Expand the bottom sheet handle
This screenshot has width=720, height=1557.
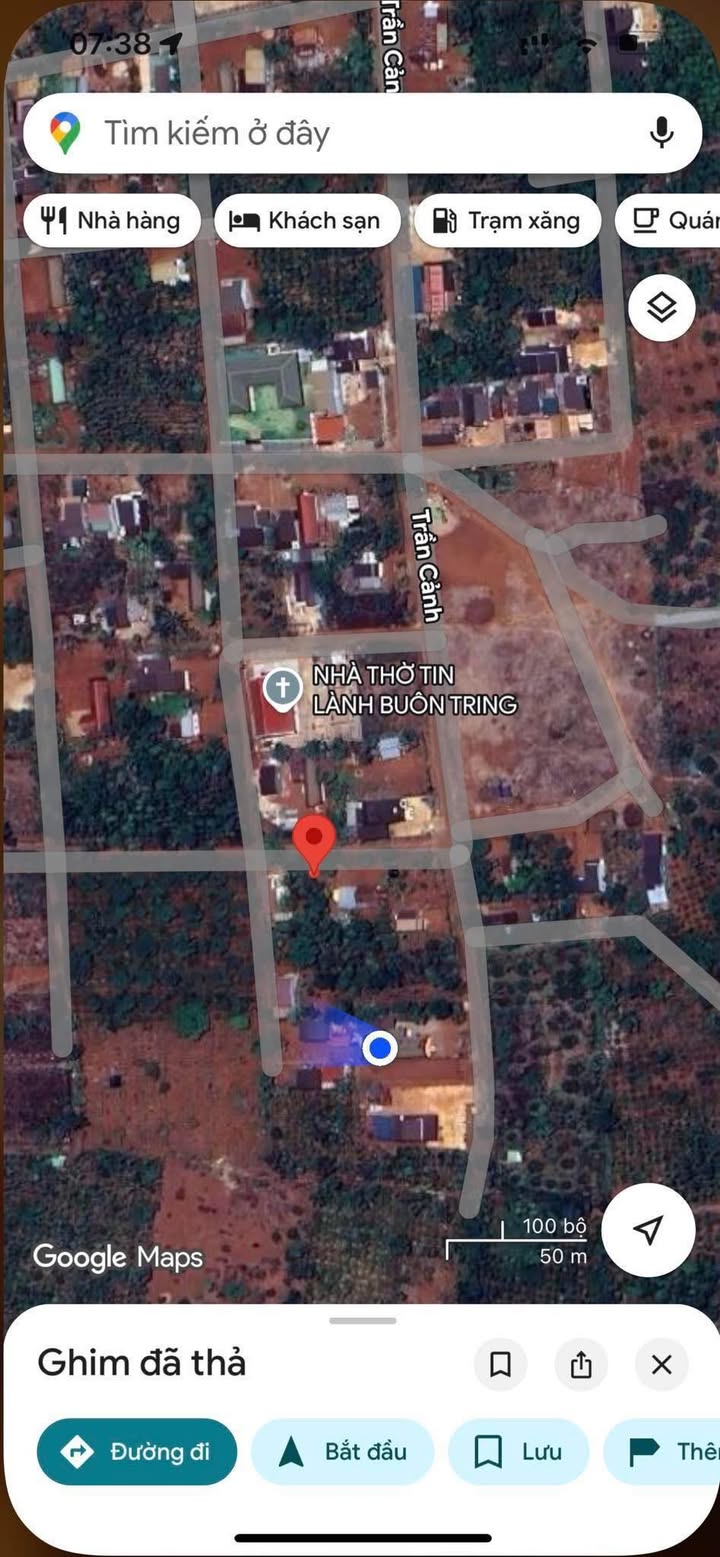[362, 1321]
